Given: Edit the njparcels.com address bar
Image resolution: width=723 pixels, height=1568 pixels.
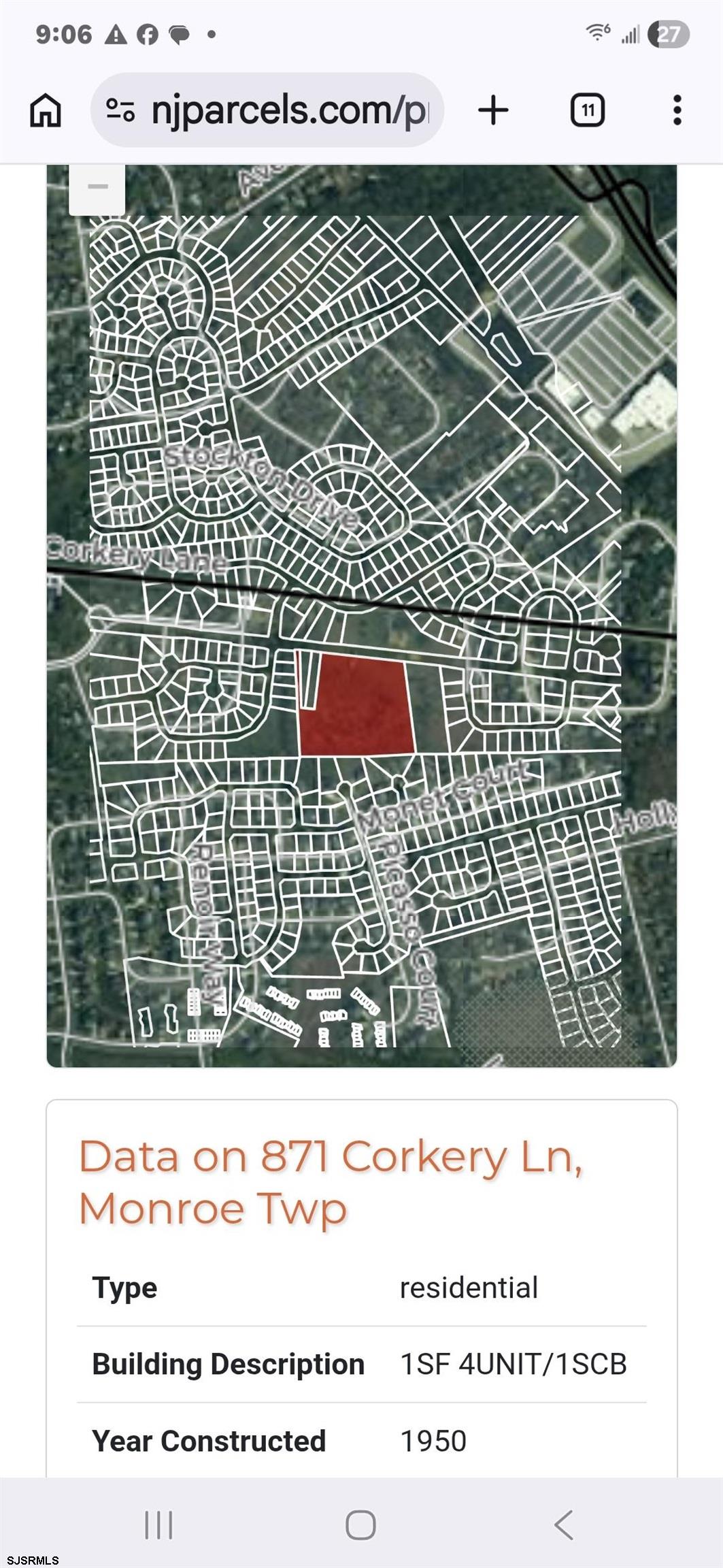Looking at the screenshot, I should [289, 110].
